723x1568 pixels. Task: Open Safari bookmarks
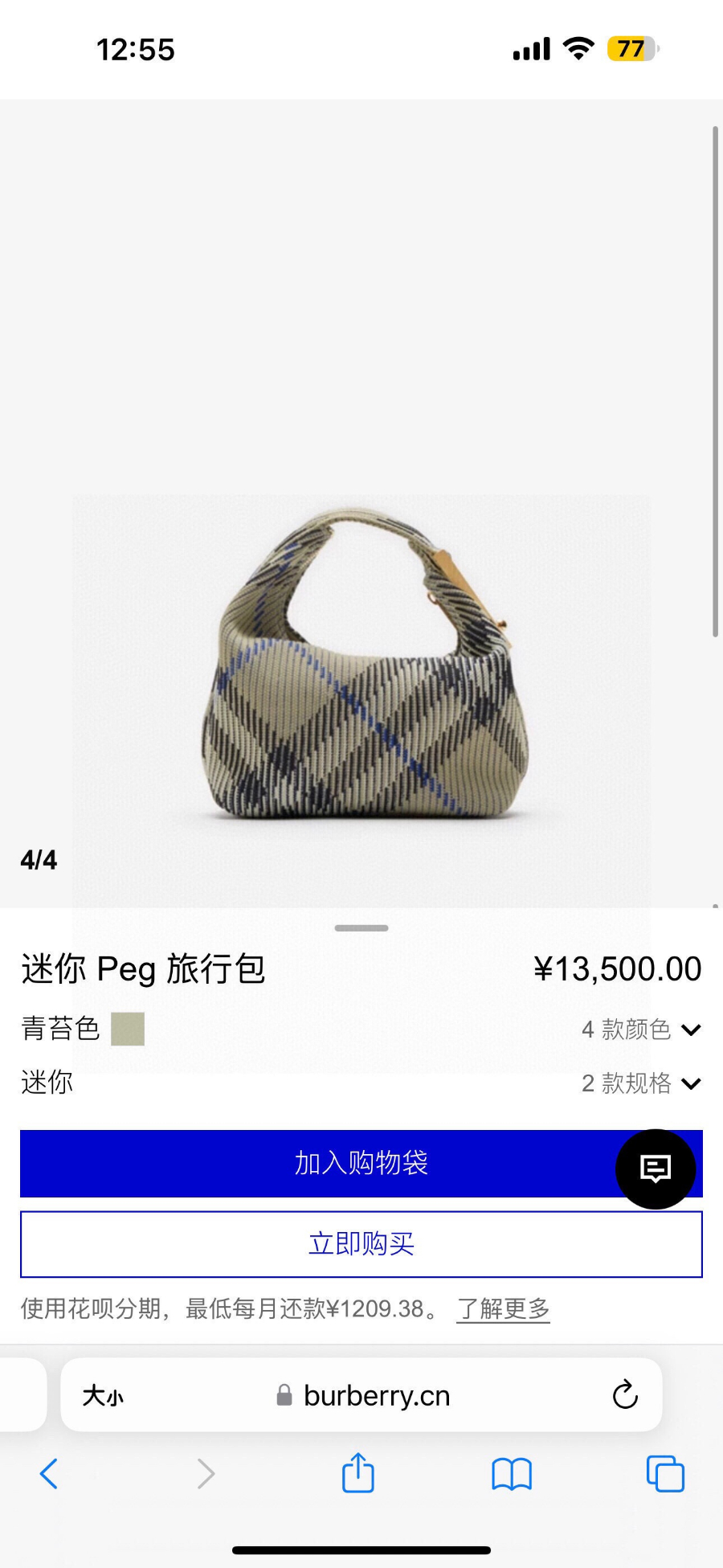click(x=512, y=1473)
